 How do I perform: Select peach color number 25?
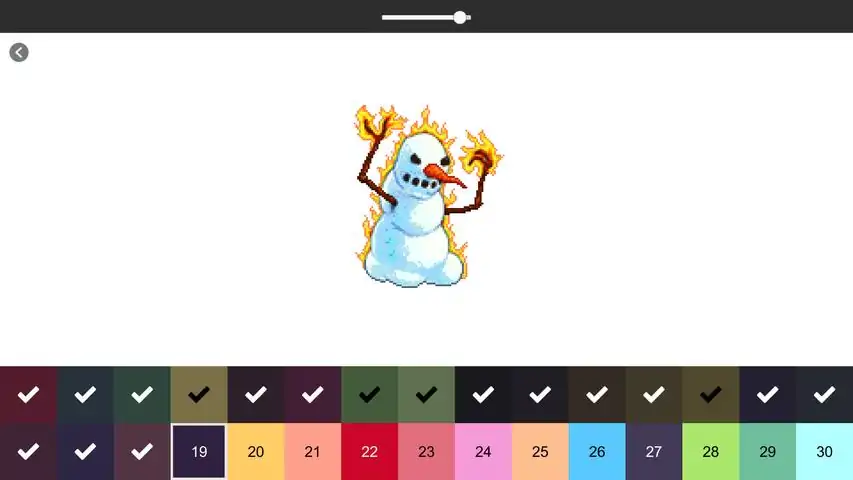click(540, 452)
